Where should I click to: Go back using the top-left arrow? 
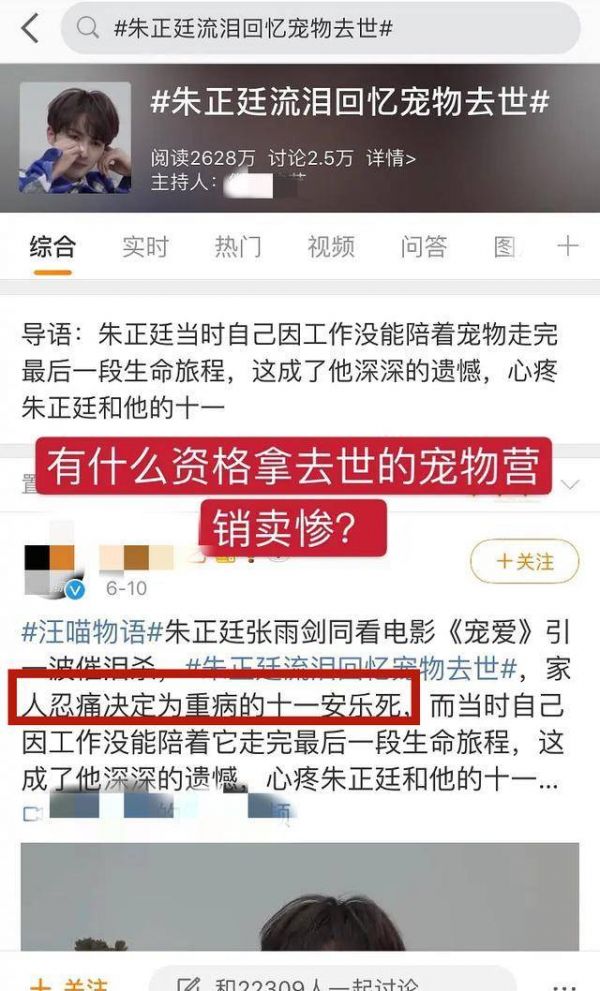pos(30,28)
